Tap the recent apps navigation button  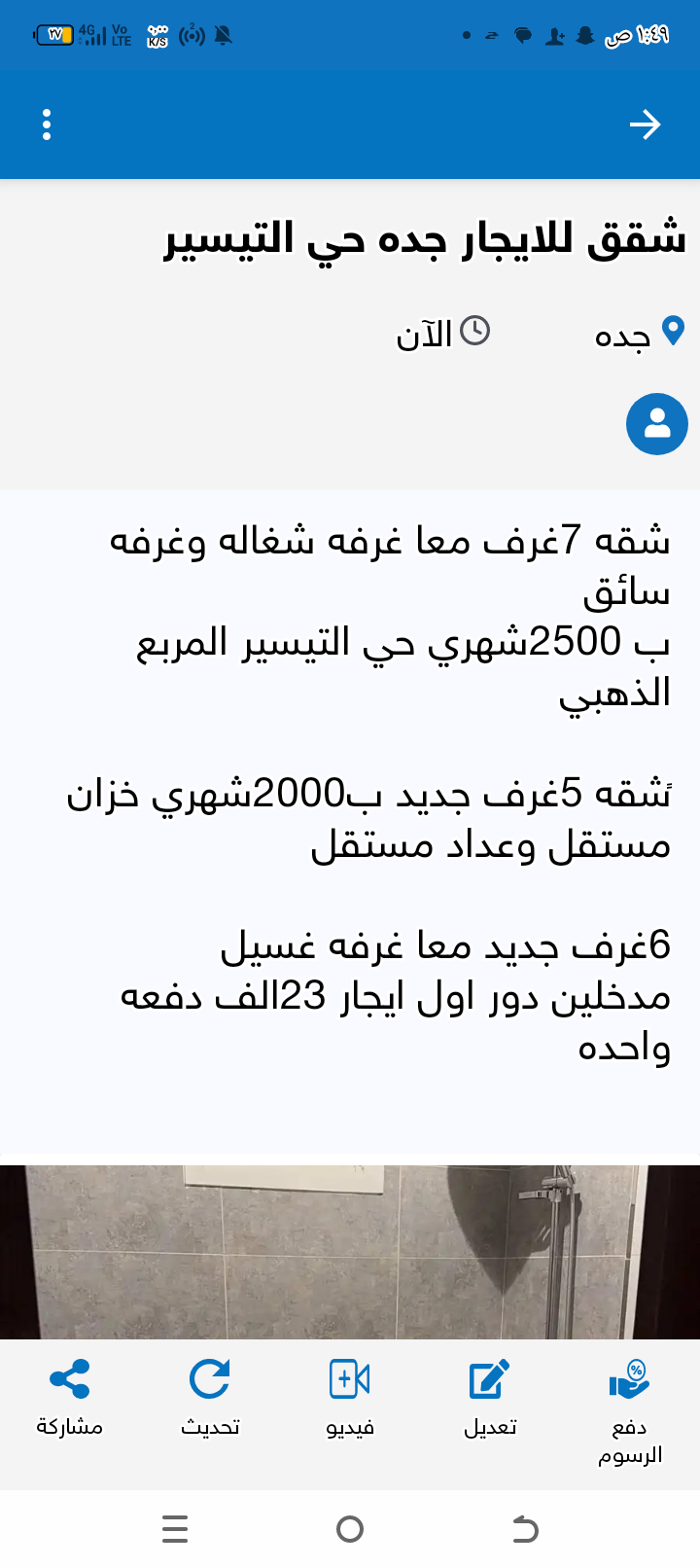(175, 1528)
